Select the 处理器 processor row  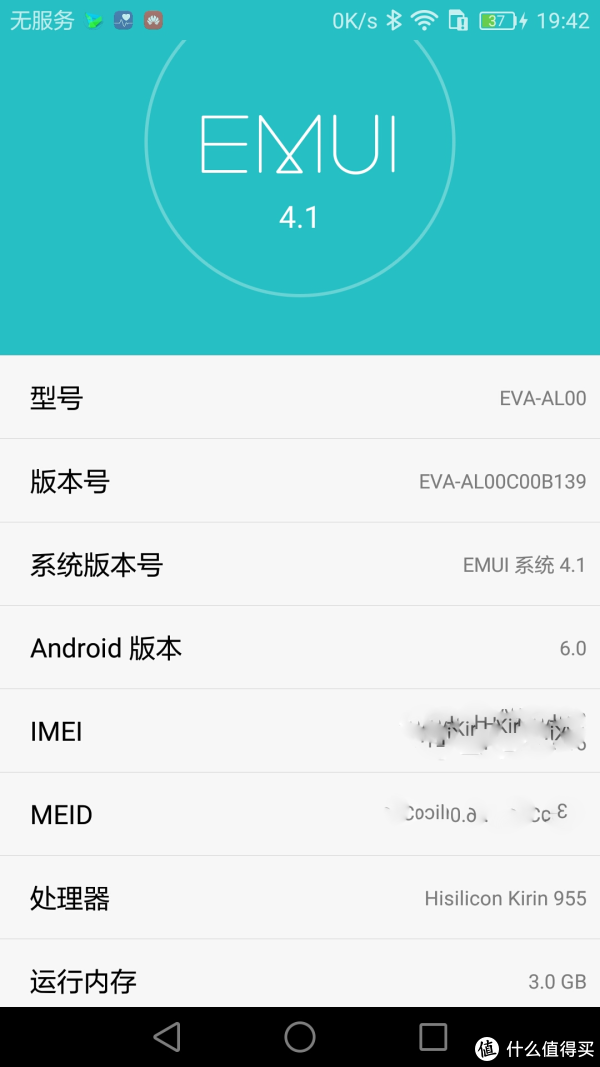pyautogui.click(x=300, y=898)
